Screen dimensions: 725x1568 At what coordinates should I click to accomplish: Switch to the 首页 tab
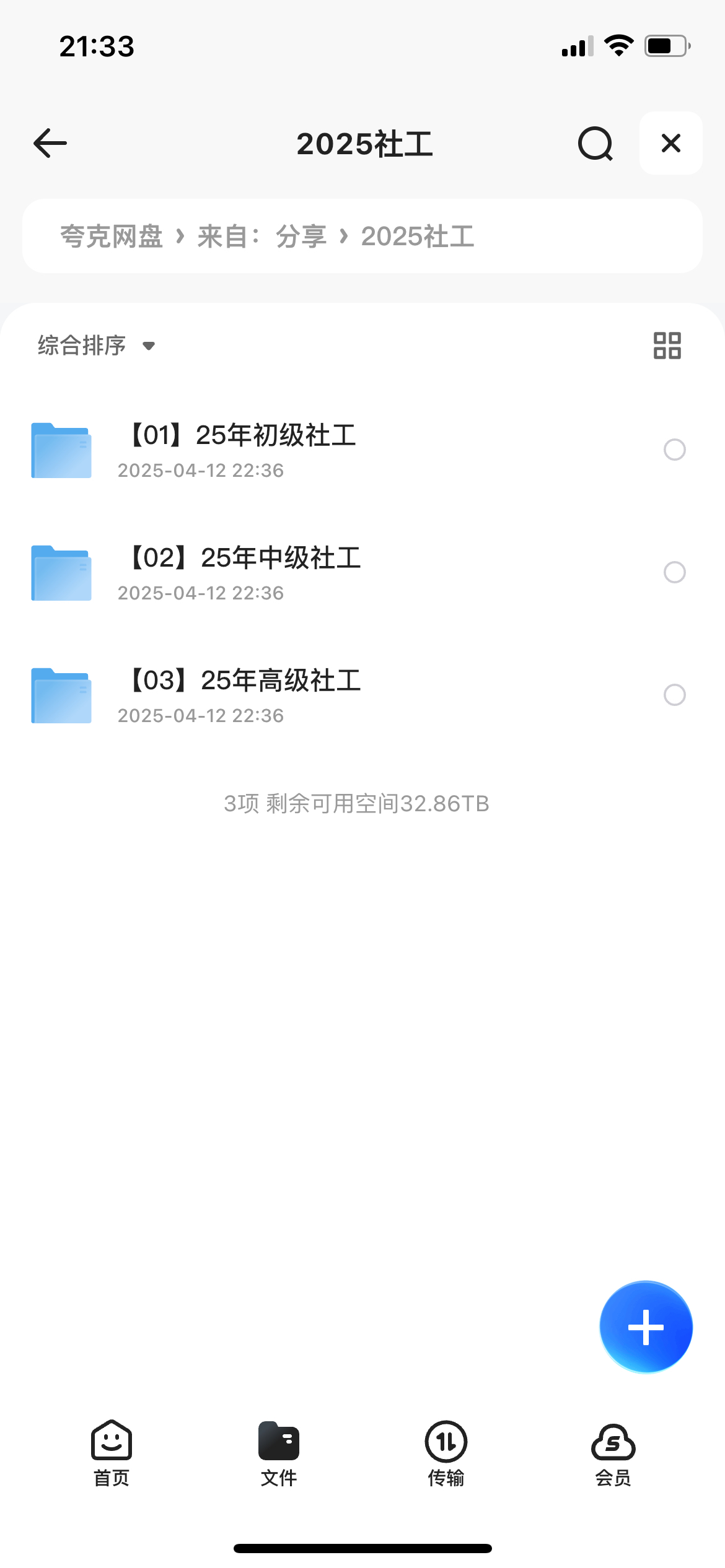click(x=112, y=1453)
